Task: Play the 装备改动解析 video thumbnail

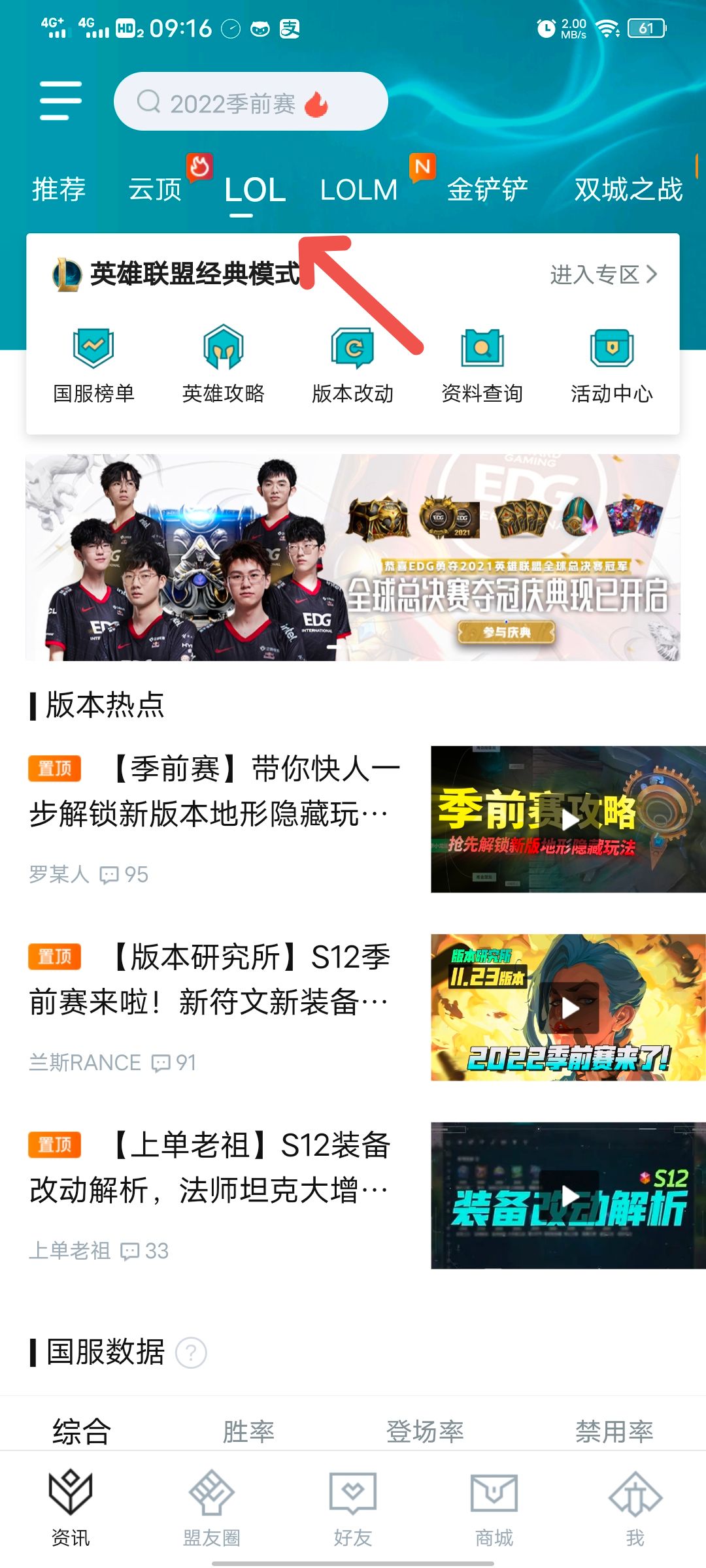Action: click(x=568, y=1196)
